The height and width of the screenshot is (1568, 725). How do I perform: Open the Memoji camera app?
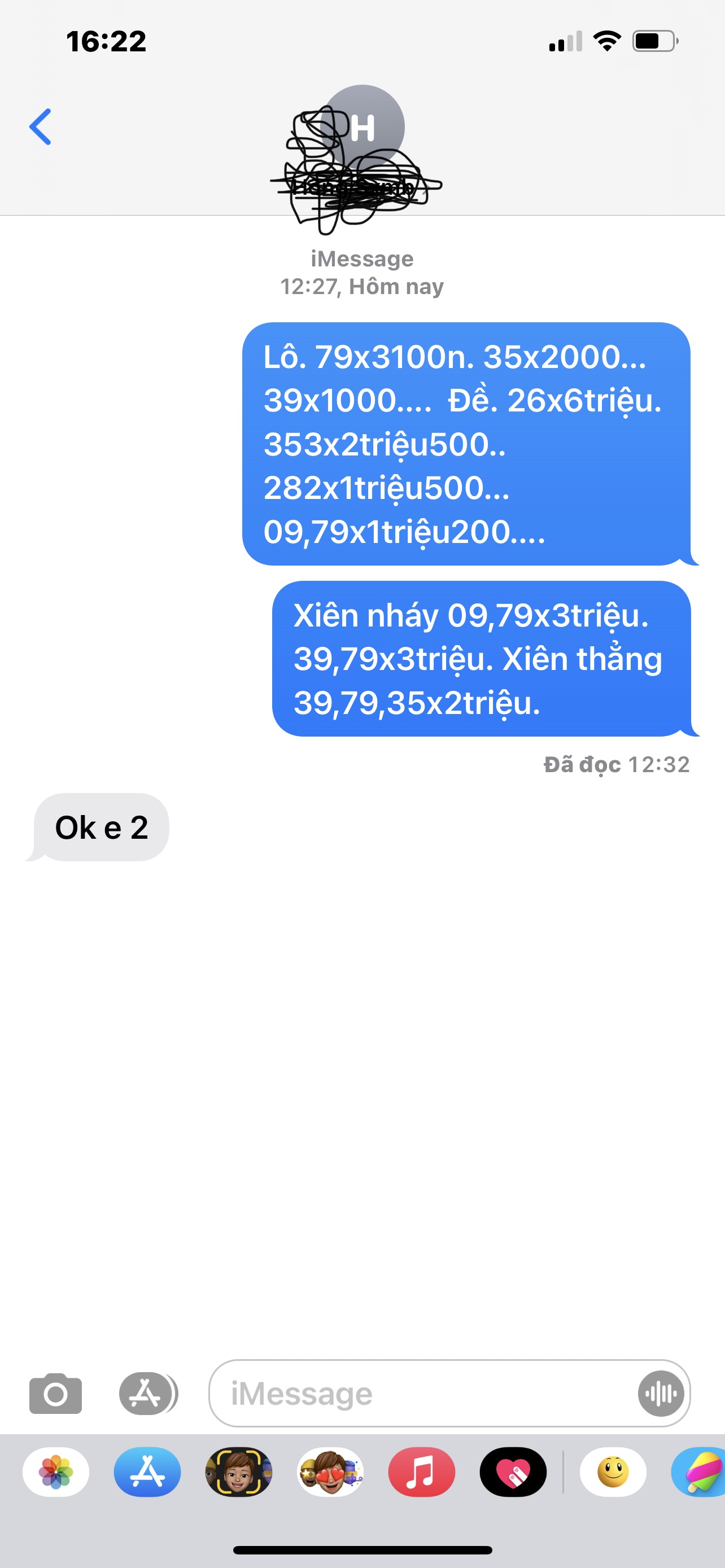[x=239, y=1472]
